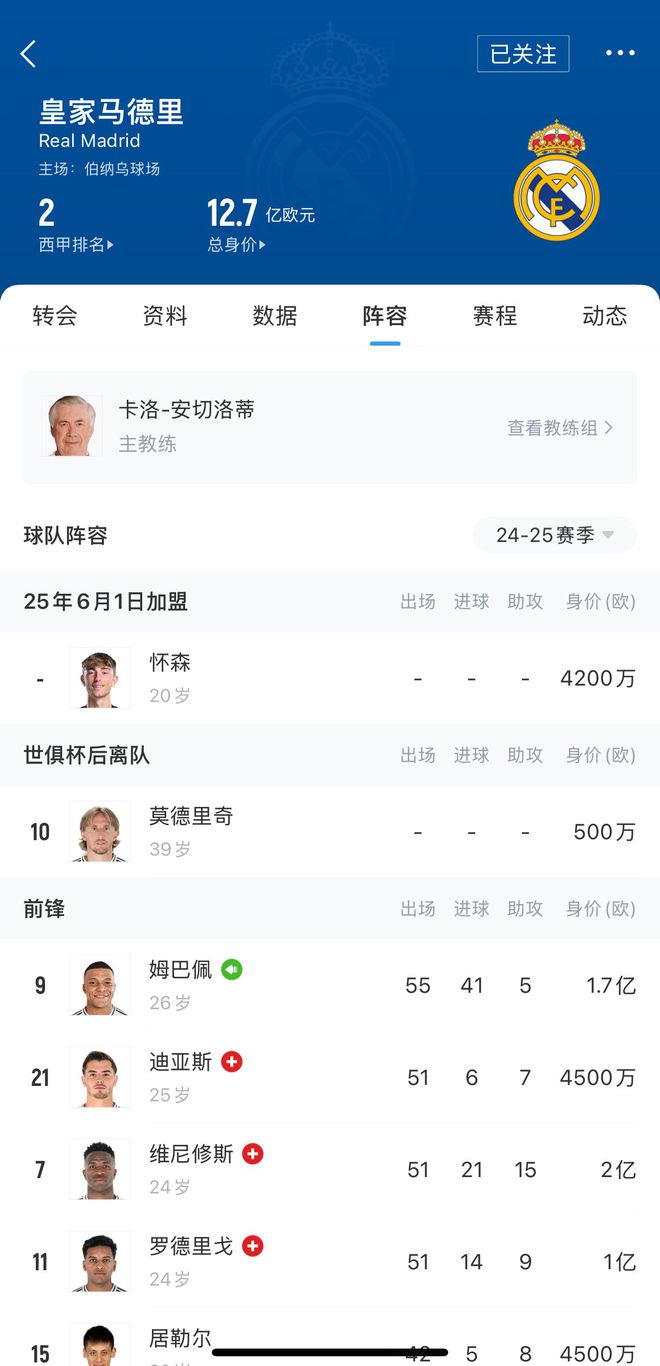
Task: Open the 西甲排名 league ranking link
Action: pyautogui.click(x=76, y=244)
